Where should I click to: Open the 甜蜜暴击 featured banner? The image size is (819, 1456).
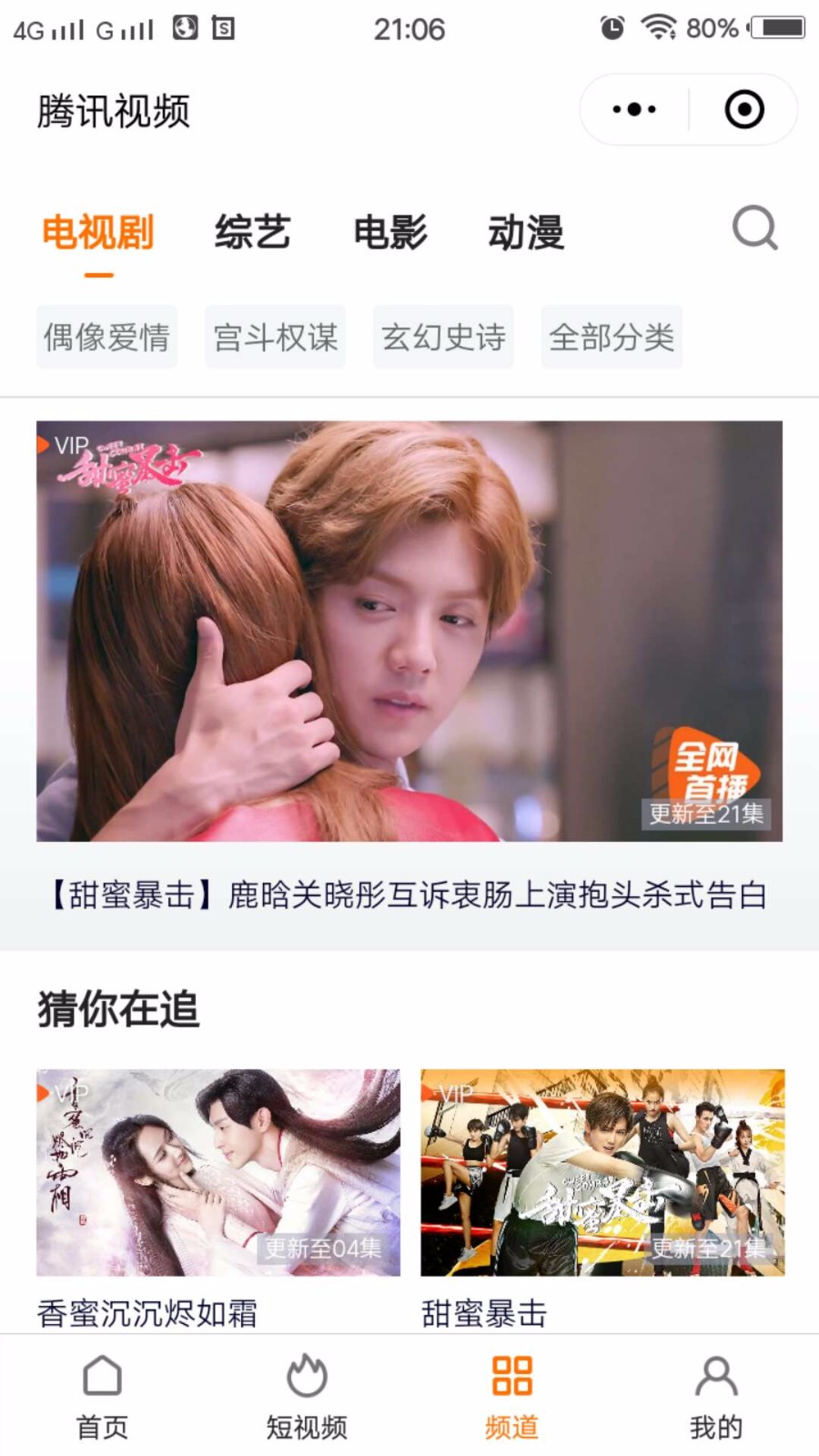tap(409, 631)
